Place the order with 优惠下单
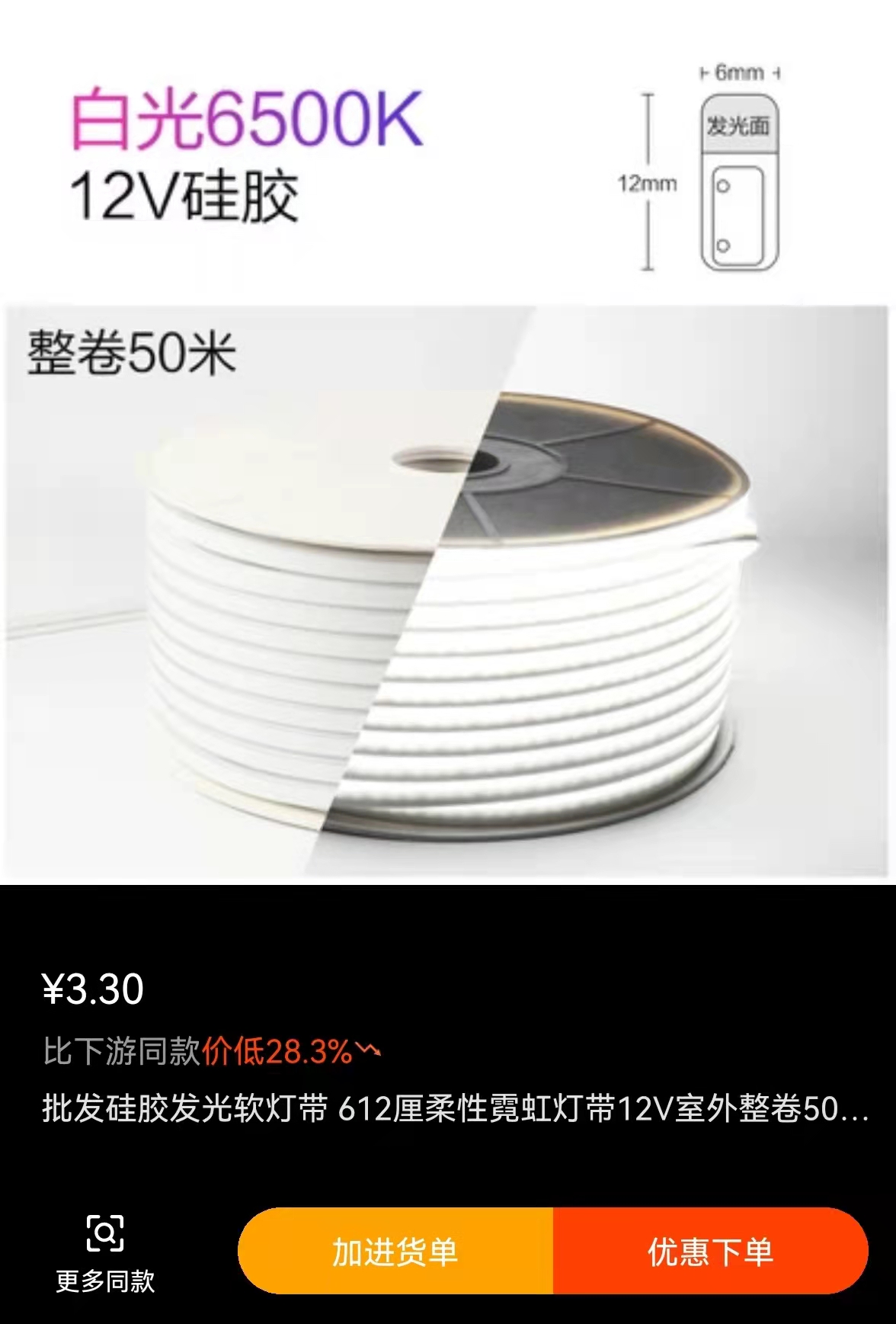Viewport: 896px width, 1324px height. point(710,1251)
